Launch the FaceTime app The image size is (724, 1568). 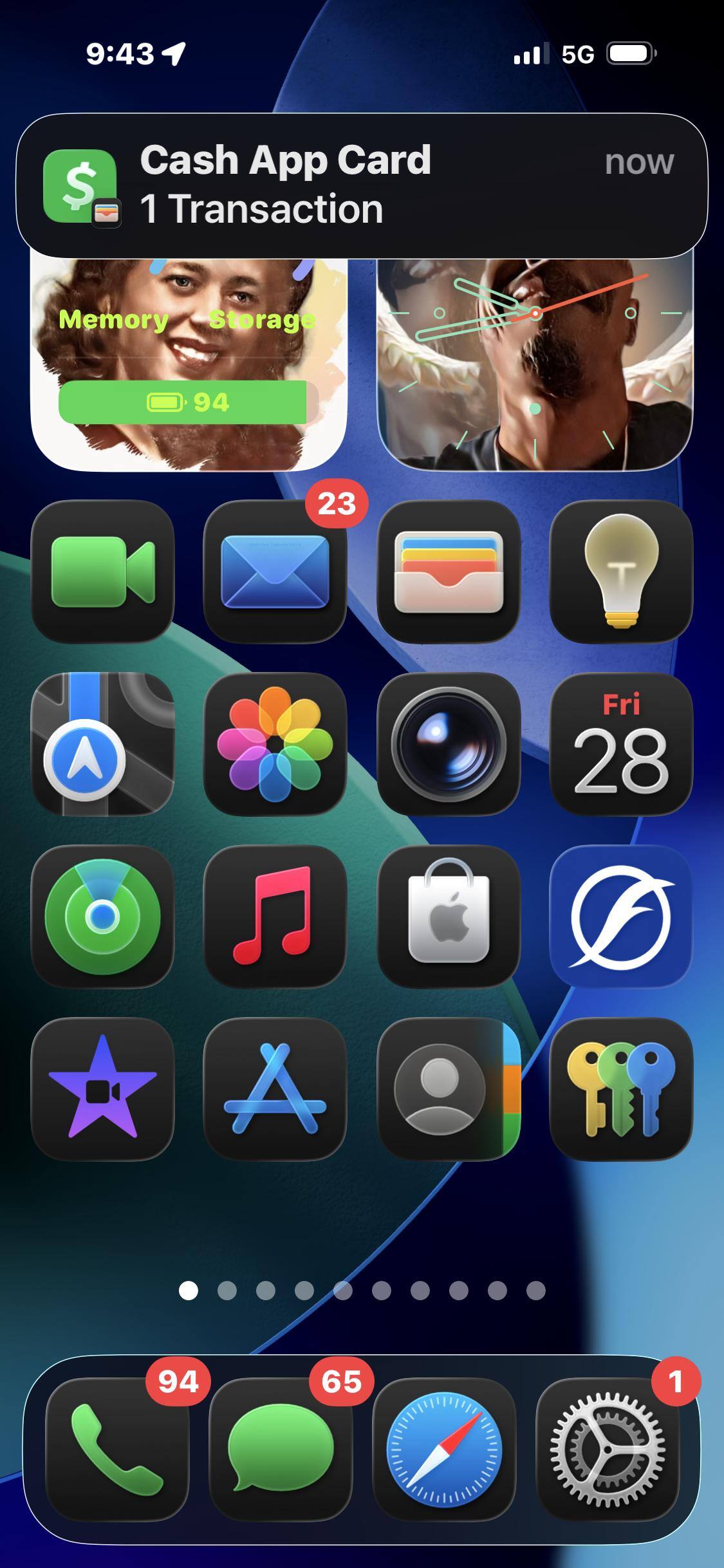(x=102, y=572)
